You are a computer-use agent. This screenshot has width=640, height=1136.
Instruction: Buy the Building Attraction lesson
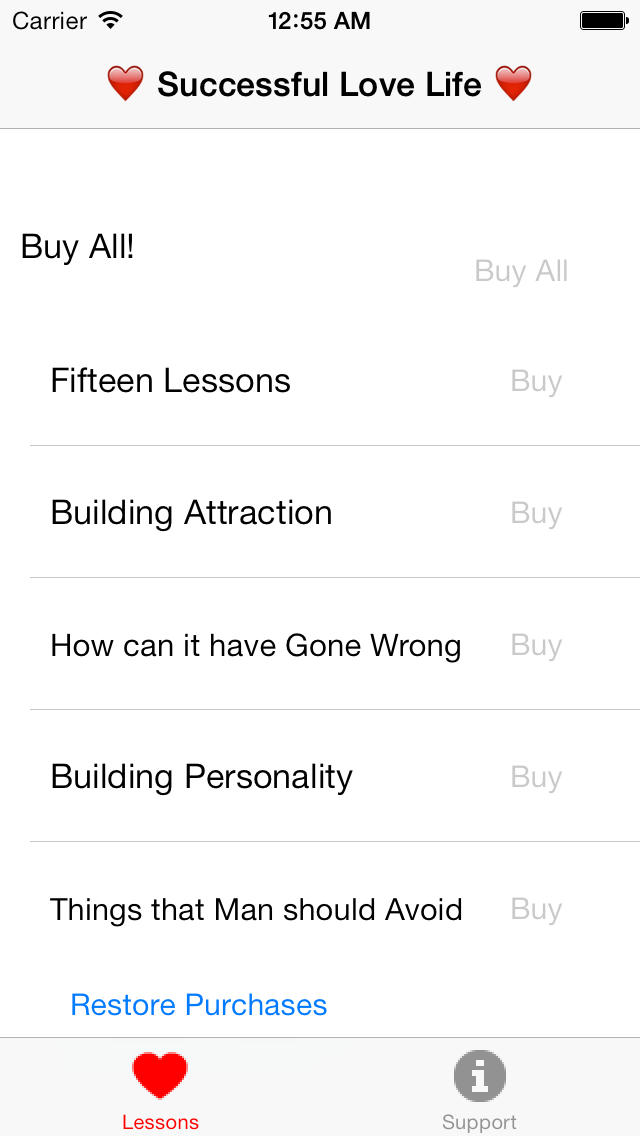click(x=536, y=513)
